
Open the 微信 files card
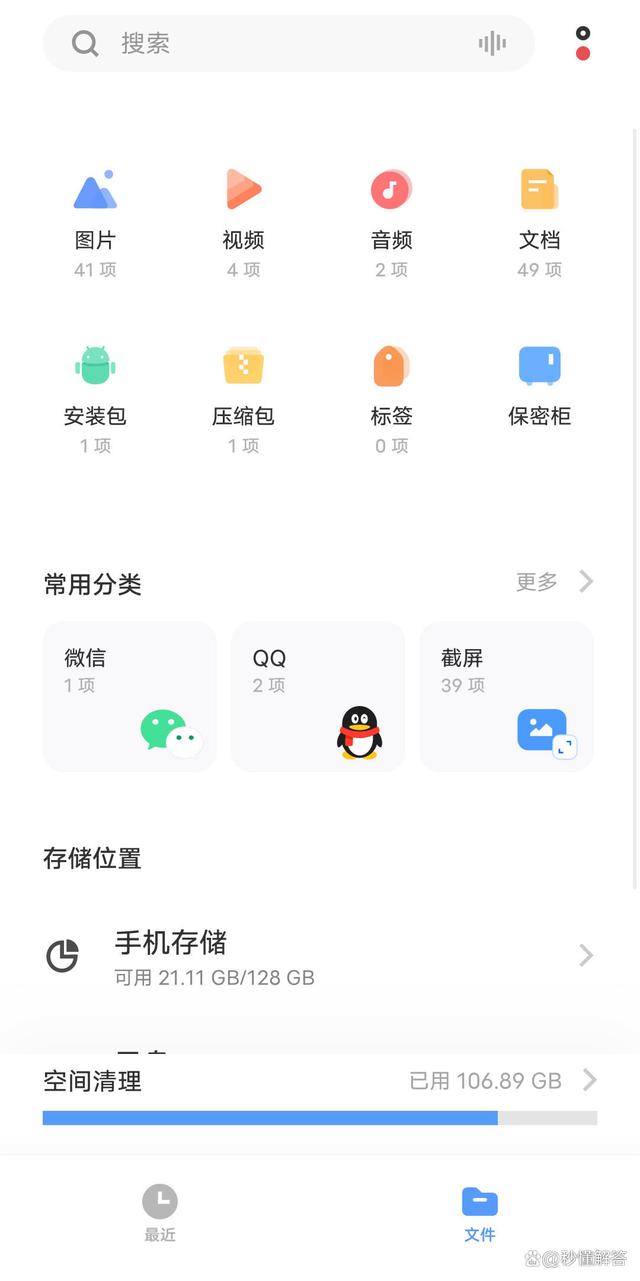[130, 696]
